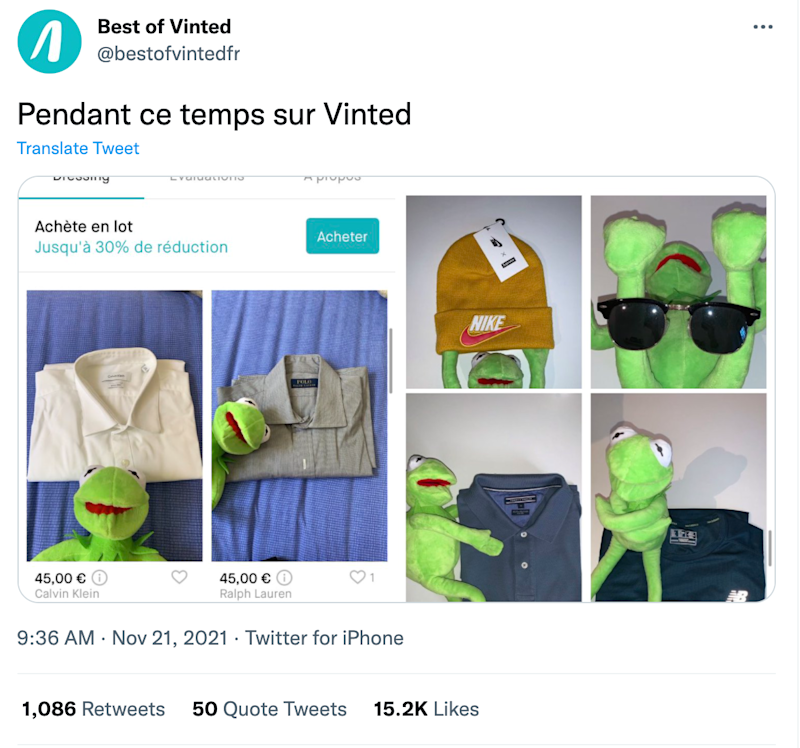
Task: View the 1,086 Retweets list
Action: click(x=93, y=709)
